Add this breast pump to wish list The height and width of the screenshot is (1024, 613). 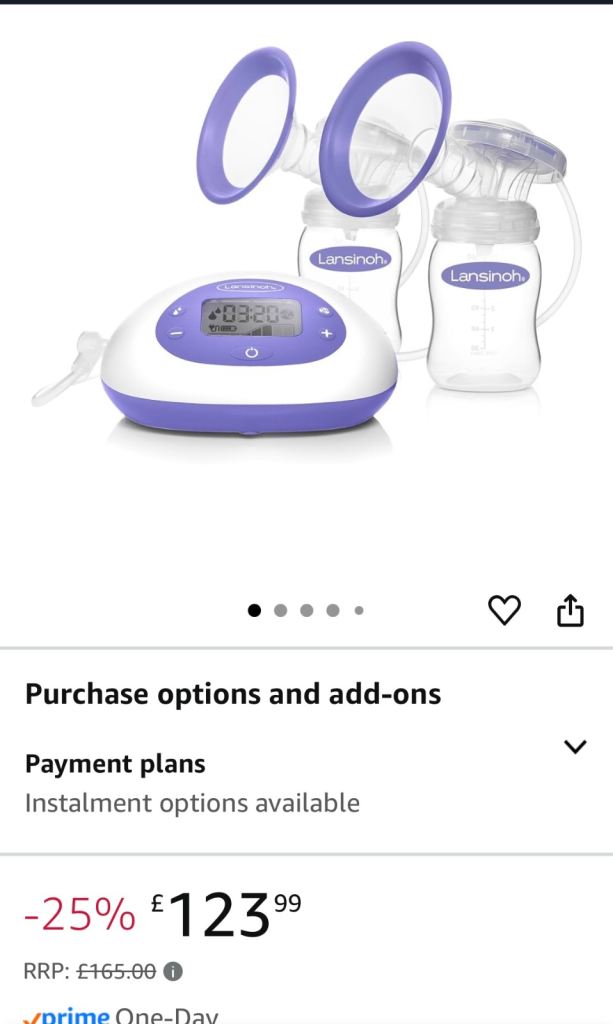click(504, 610)
